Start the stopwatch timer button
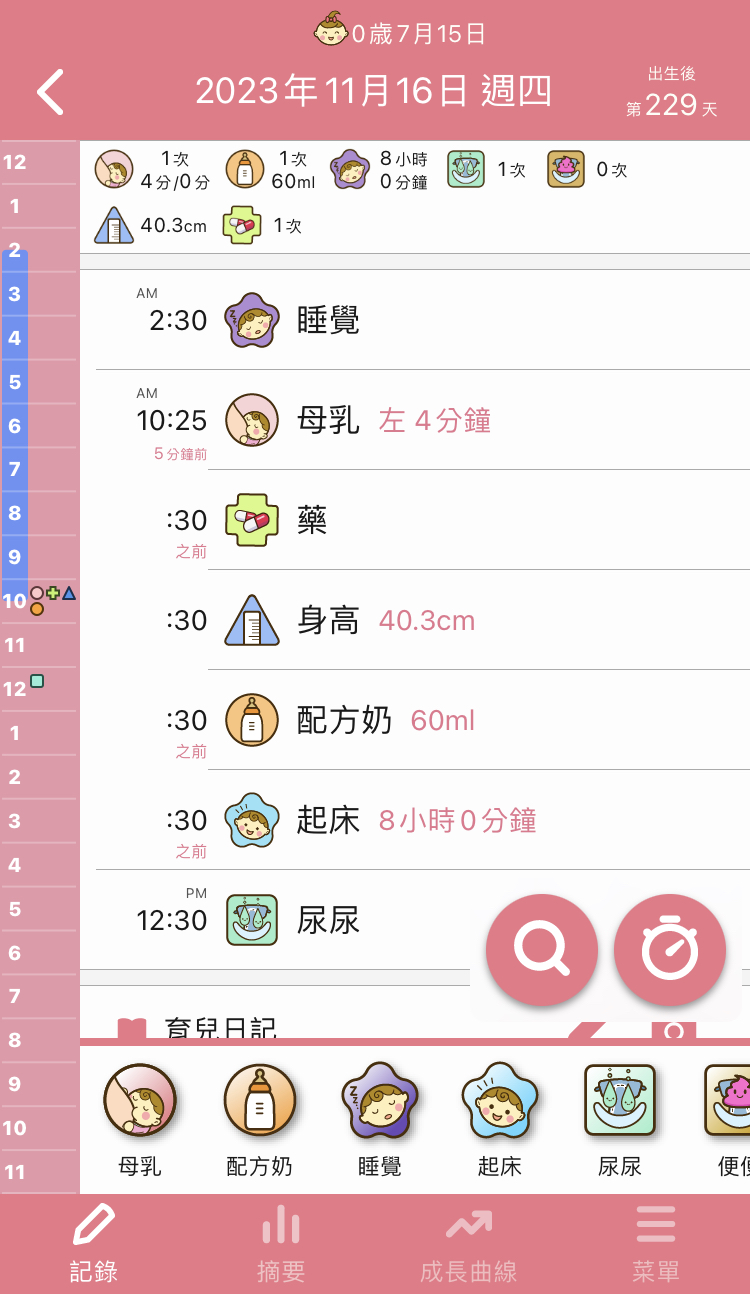Screen dimensions: 750x1294 tap(669, 949)
